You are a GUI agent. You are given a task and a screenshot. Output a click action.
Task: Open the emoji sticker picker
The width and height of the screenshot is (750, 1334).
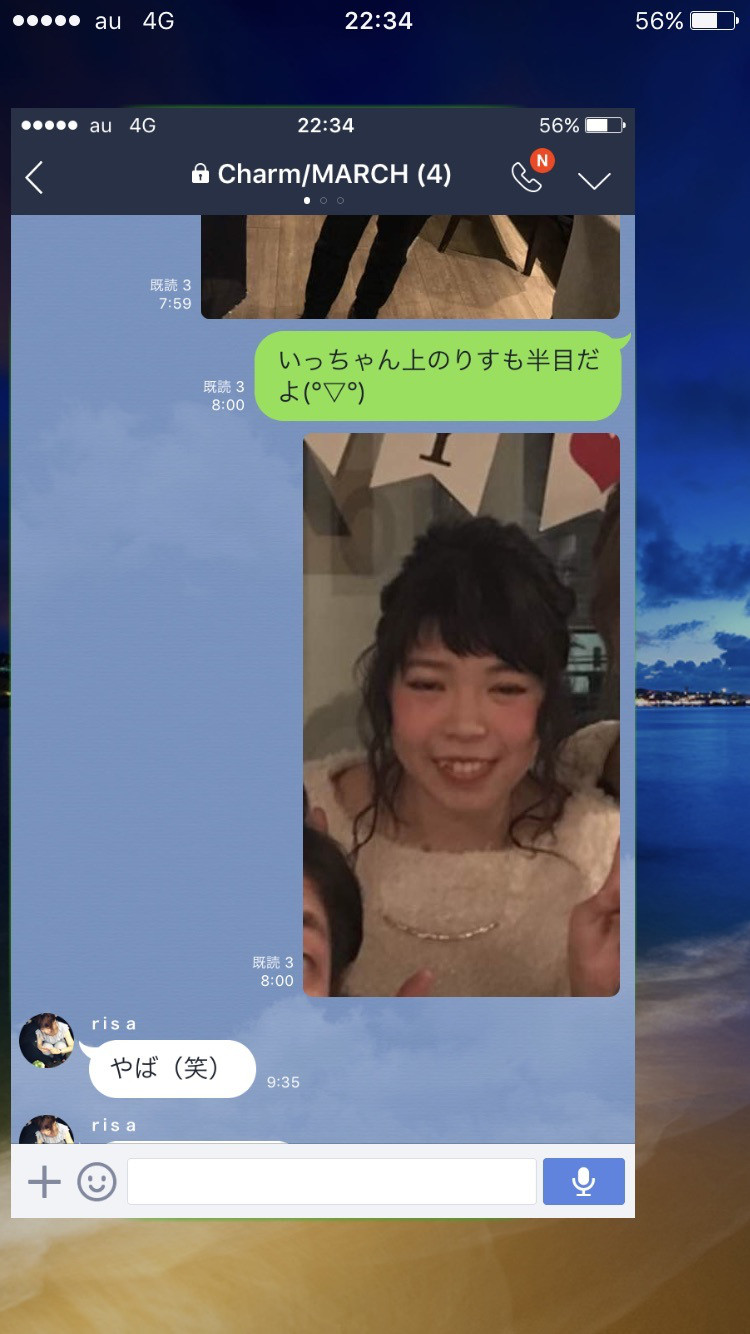pyautogui.click(x=97, y=1182)
